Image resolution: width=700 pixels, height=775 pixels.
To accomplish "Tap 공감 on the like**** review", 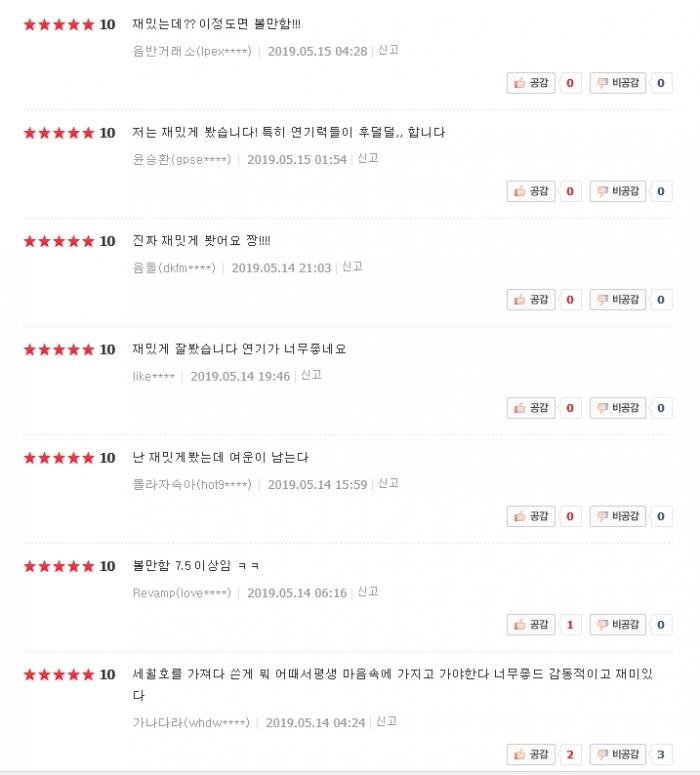I will coord(531,408).
